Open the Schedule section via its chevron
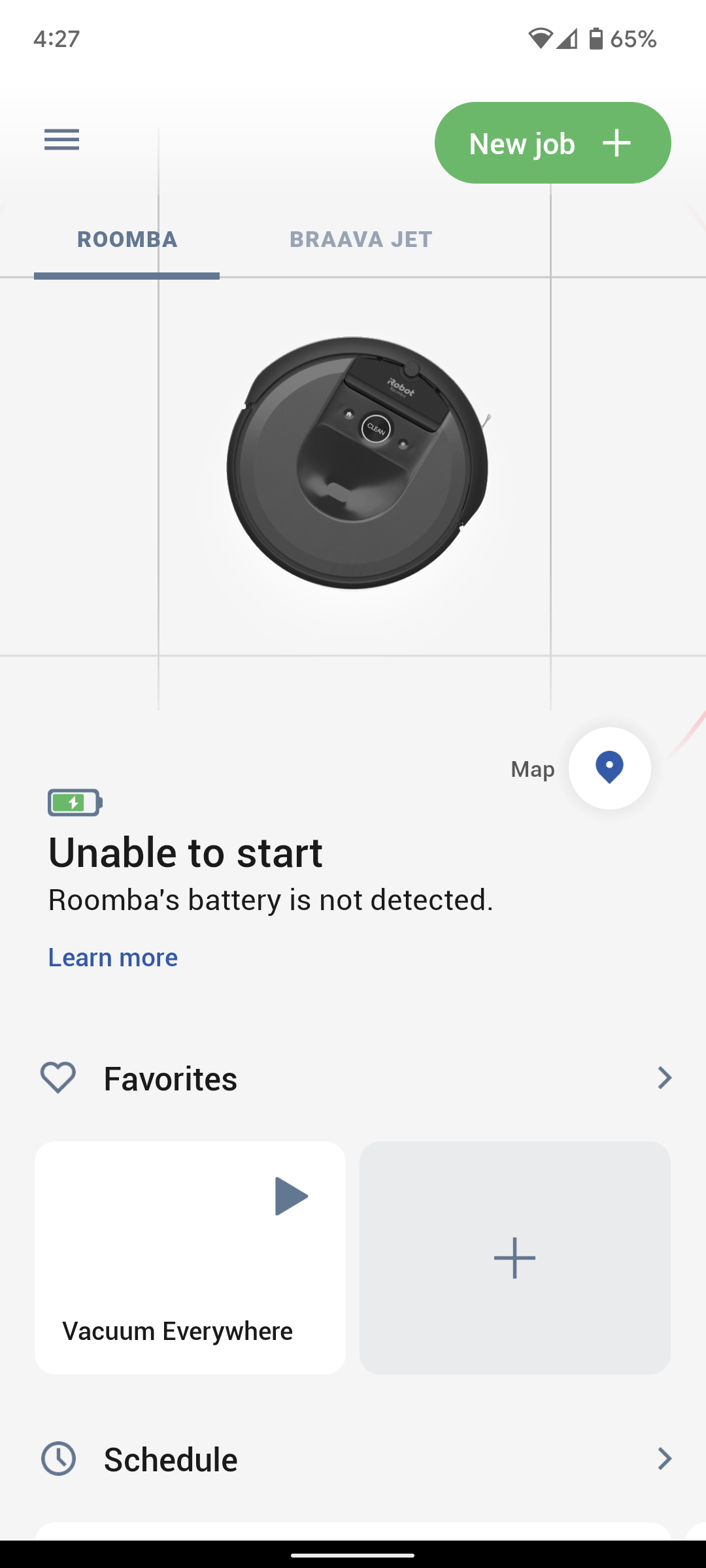The image size is (706, 1568). point(664,1458)
